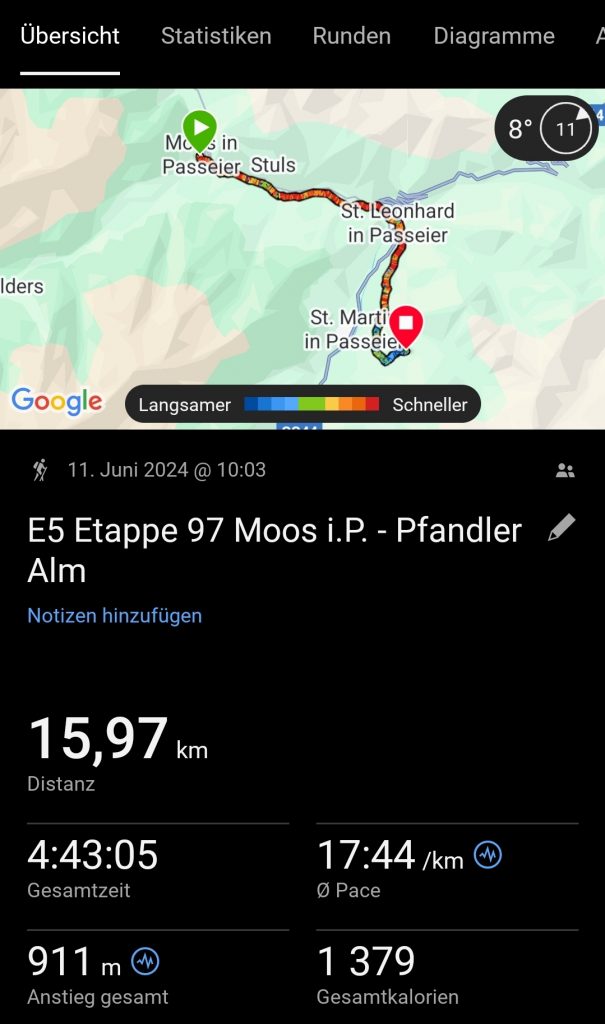Edit the activity title with the pencil icon

(562, 529)
